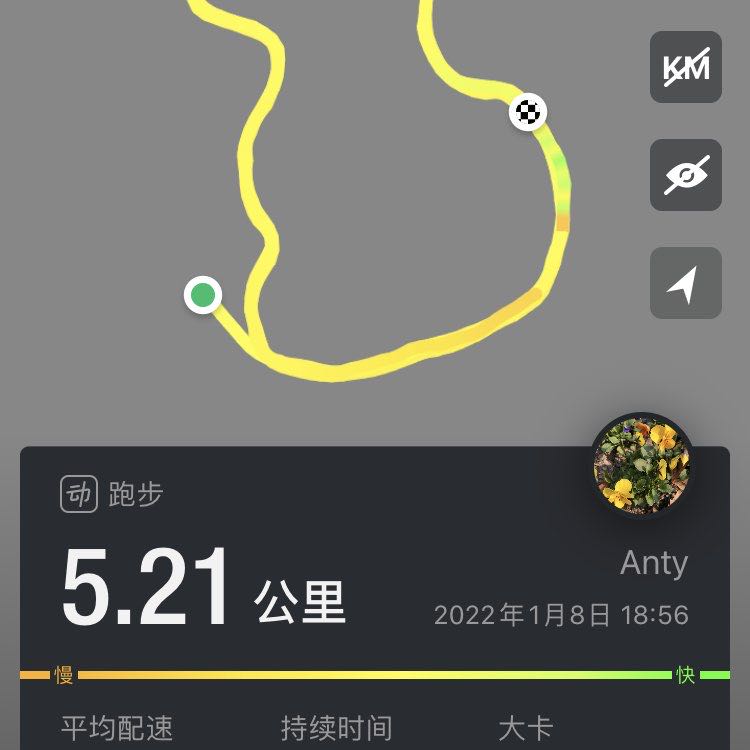Recenter map with the location arrow
The image size is (750, 750).
click(686, 283)
